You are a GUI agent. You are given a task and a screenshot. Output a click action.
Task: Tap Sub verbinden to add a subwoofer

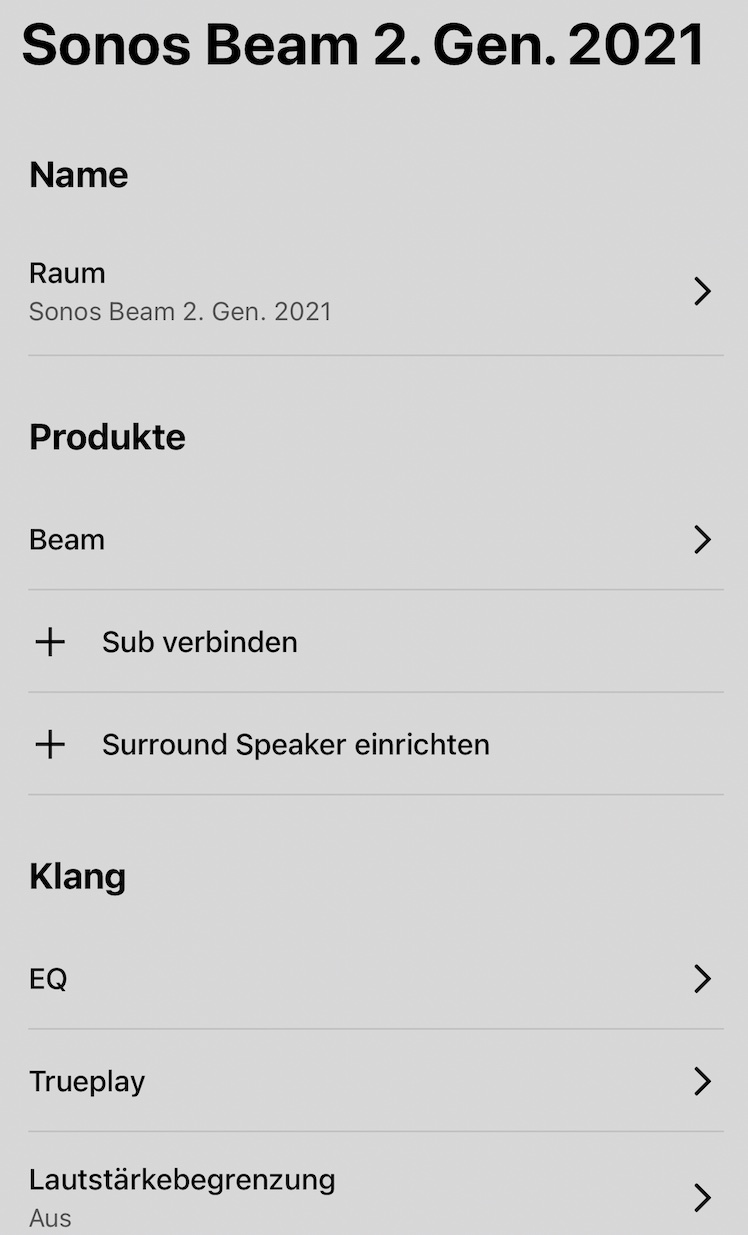(x=200, y=642)
